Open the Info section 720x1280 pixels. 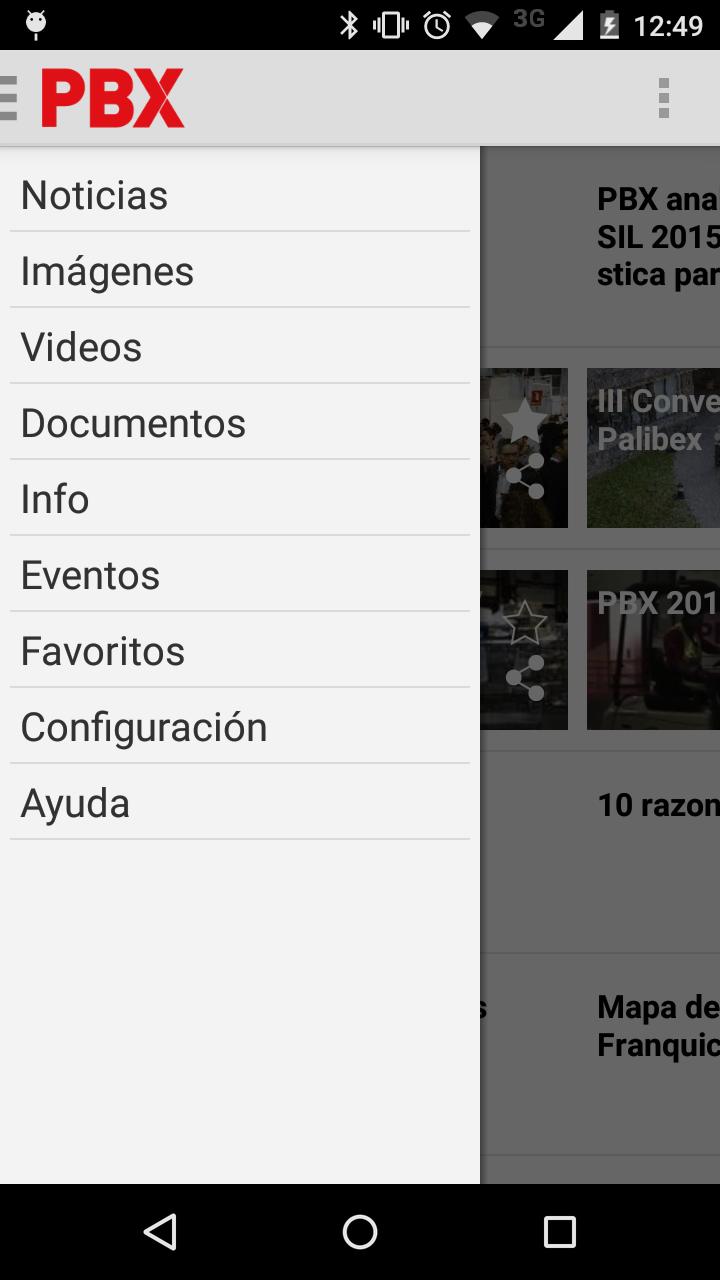(x=54, y=498)
